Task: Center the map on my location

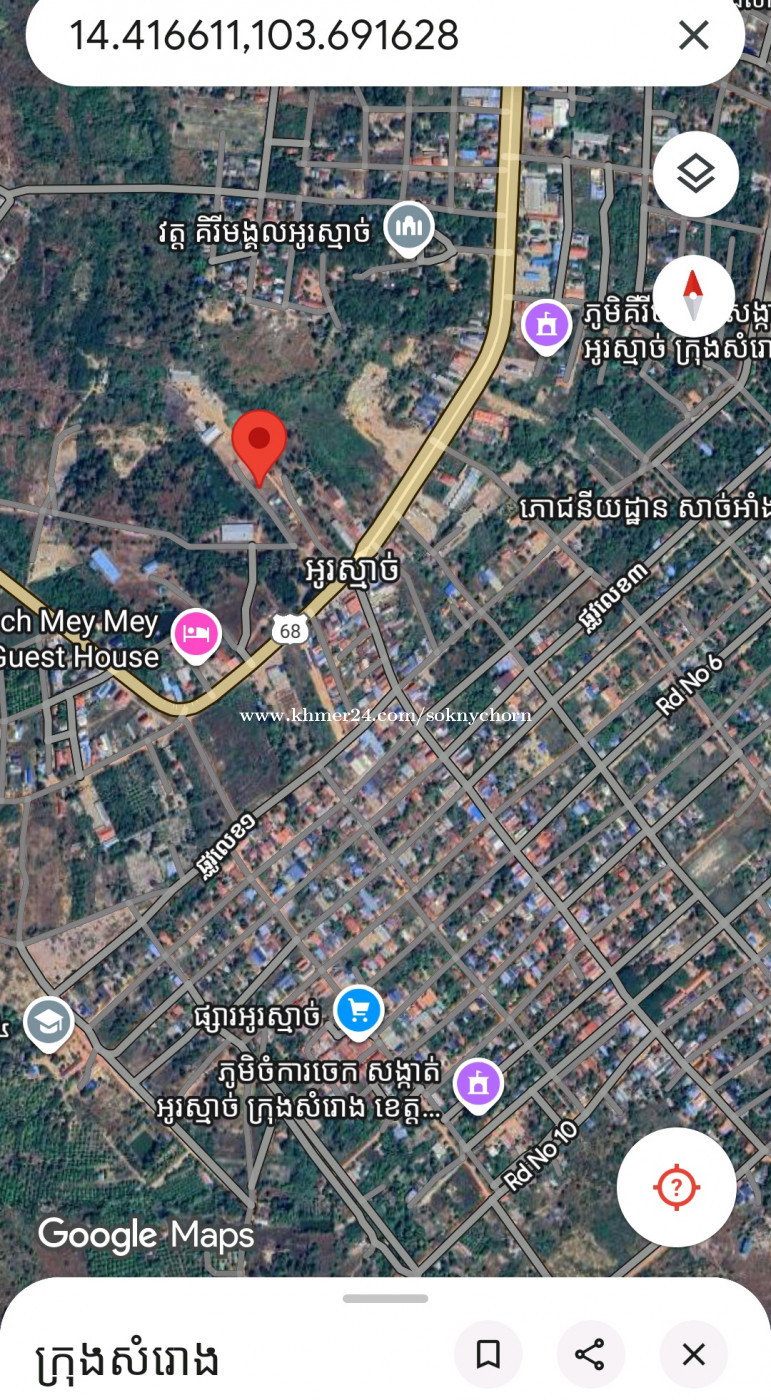Action: pos(677,1188)
